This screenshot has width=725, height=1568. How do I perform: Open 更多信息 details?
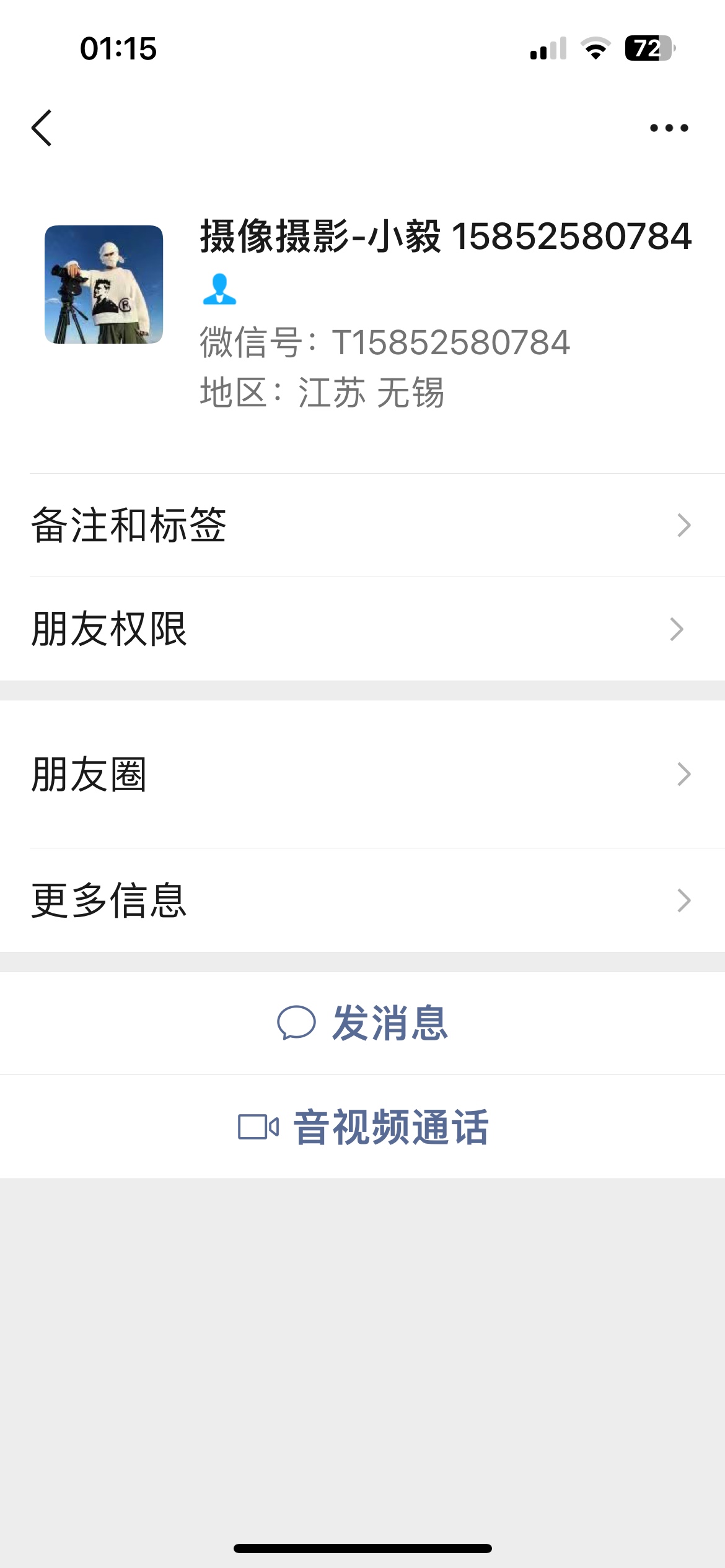pyautogui.click(x=362, y=900)
